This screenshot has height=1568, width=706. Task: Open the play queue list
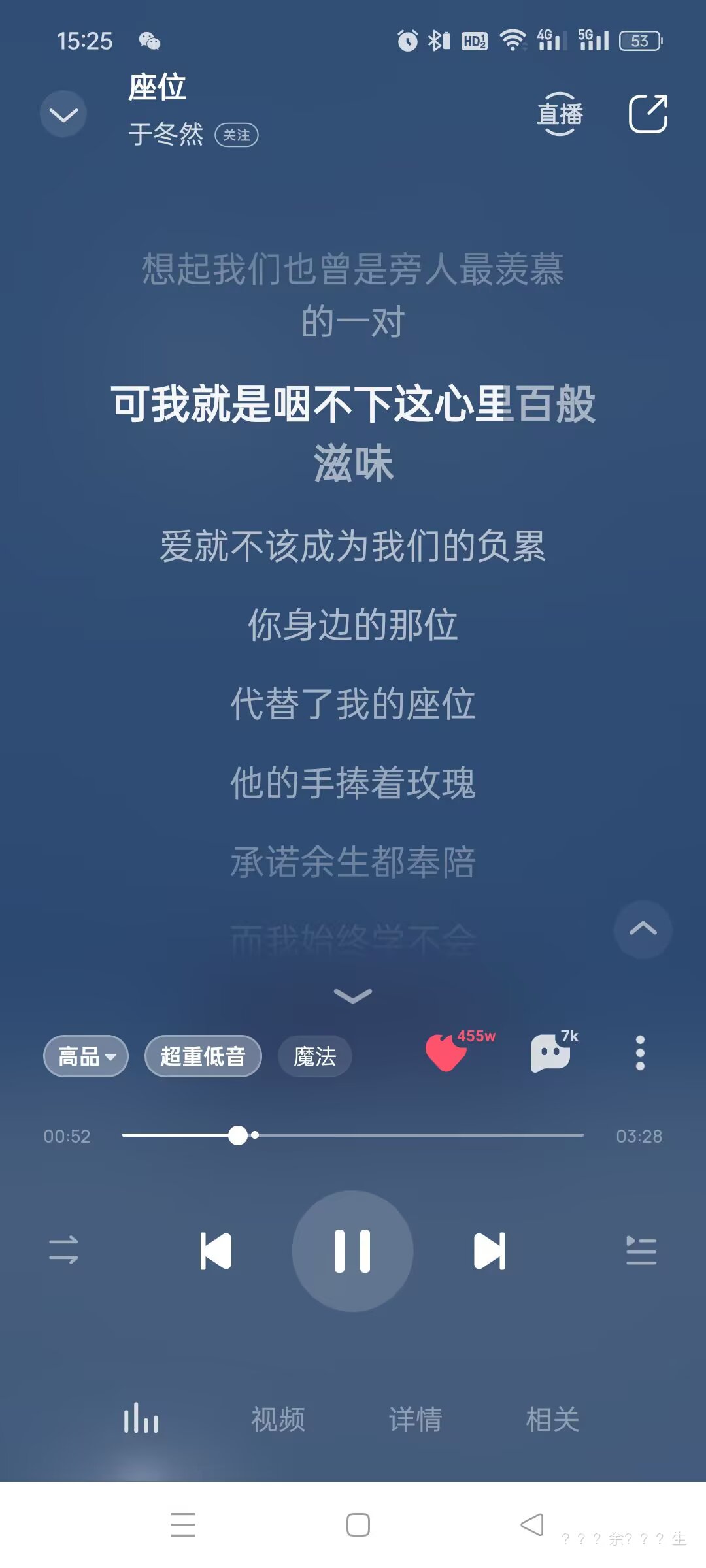(641, 1251)
